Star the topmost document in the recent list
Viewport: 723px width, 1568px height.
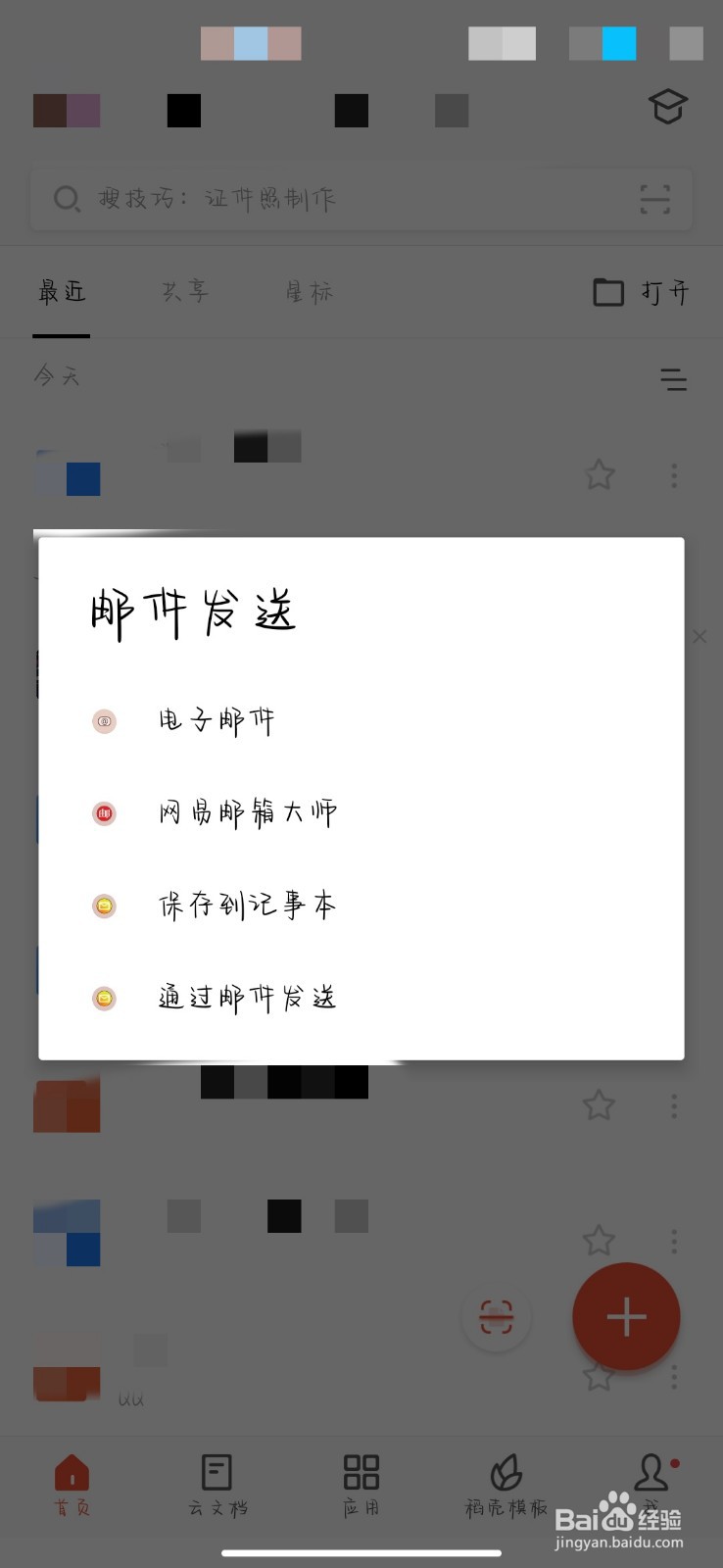click(600, 475)
